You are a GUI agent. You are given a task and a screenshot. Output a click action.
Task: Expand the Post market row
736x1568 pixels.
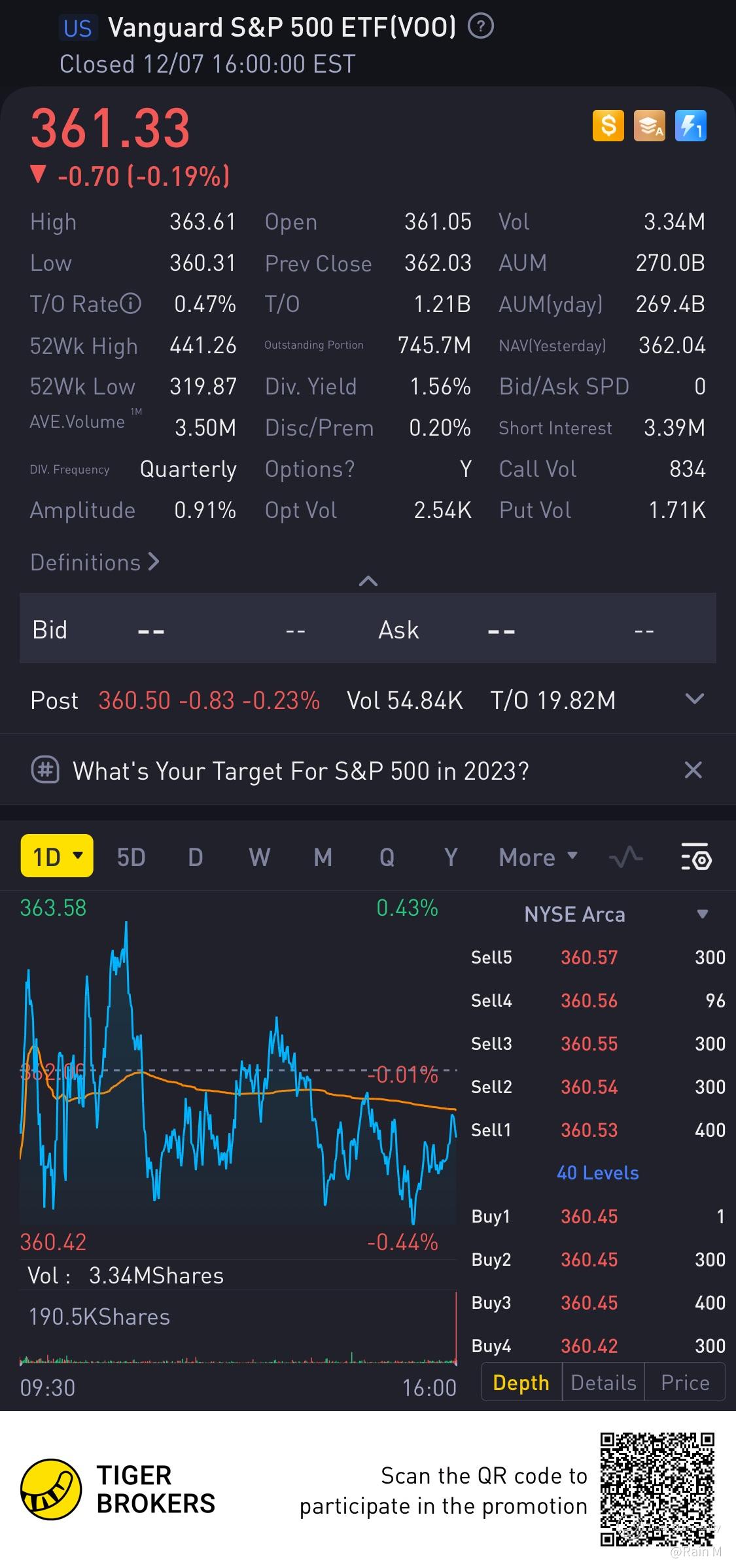[x=694, y=699]
